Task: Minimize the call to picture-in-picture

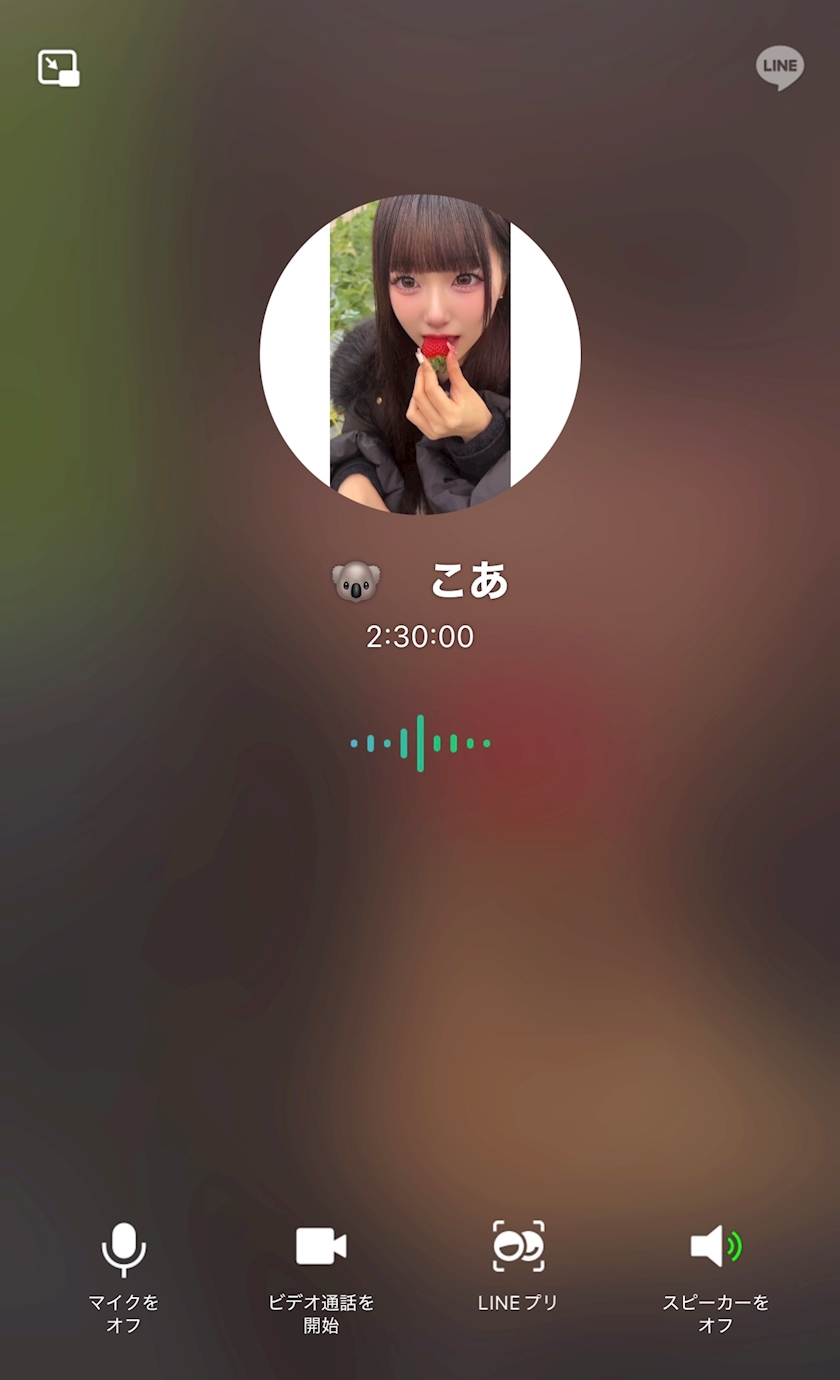Action: (58, 68)
